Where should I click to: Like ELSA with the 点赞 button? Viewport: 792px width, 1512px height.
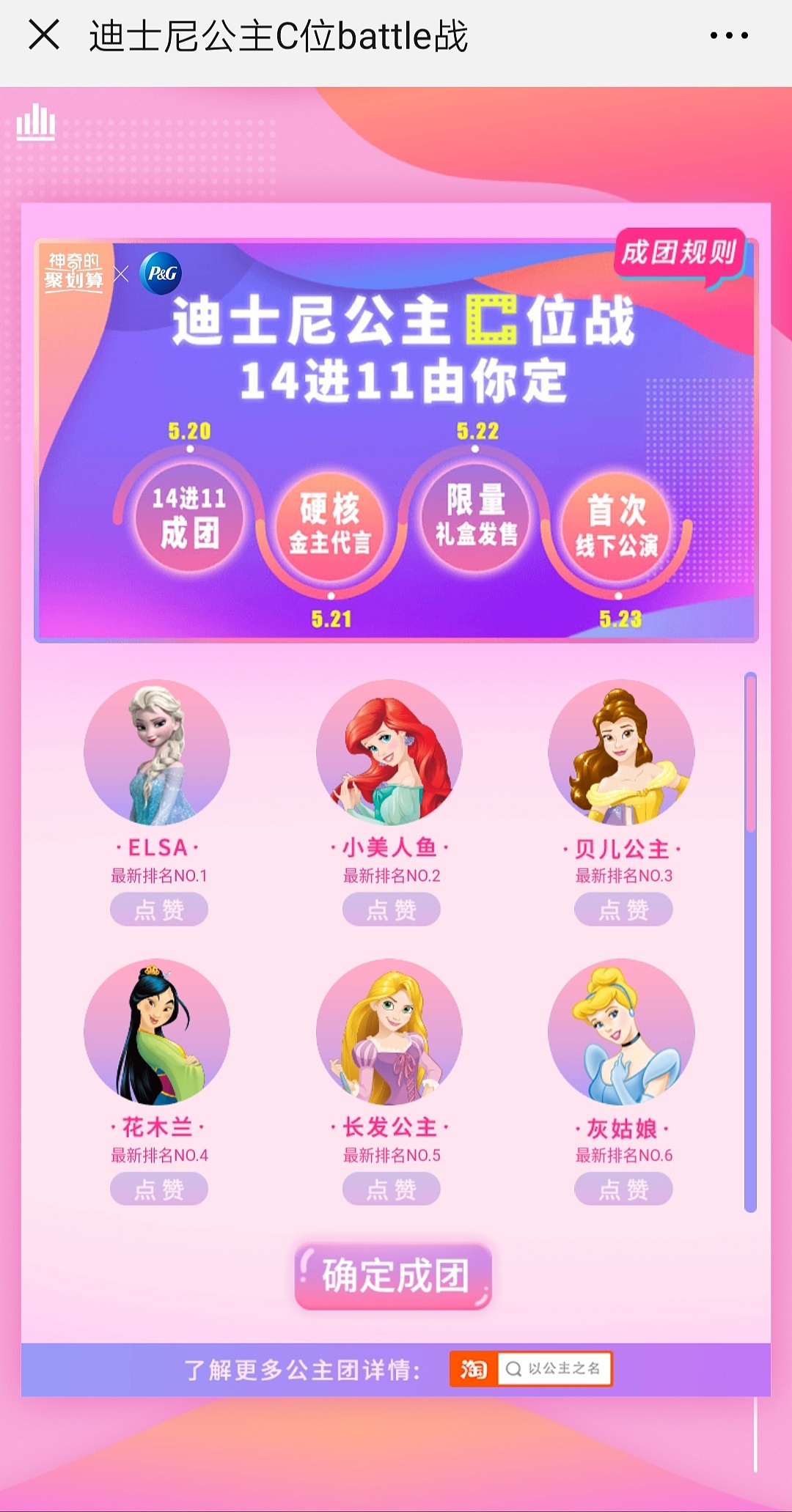(159, 910)
